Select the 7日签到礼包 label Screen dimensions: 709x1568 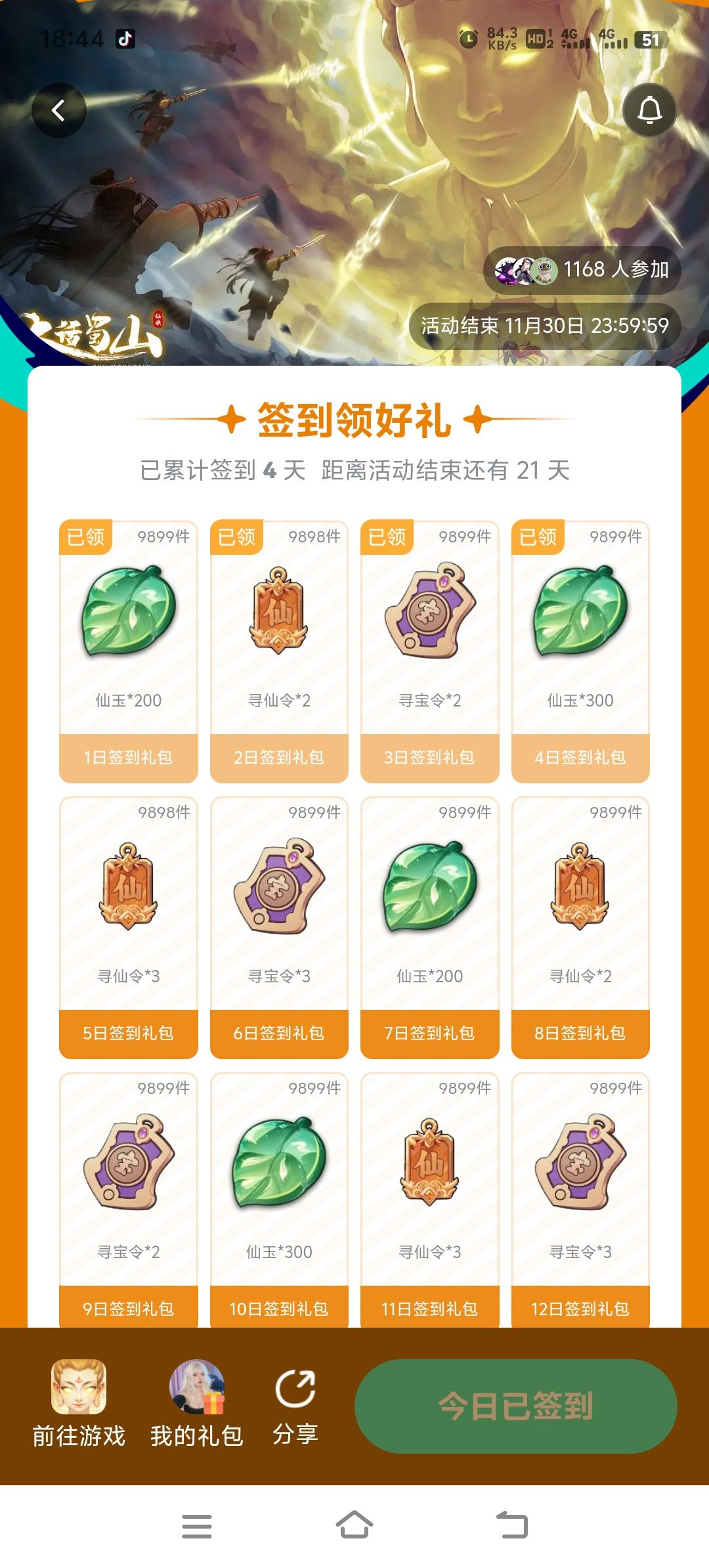pos(430,1032)
